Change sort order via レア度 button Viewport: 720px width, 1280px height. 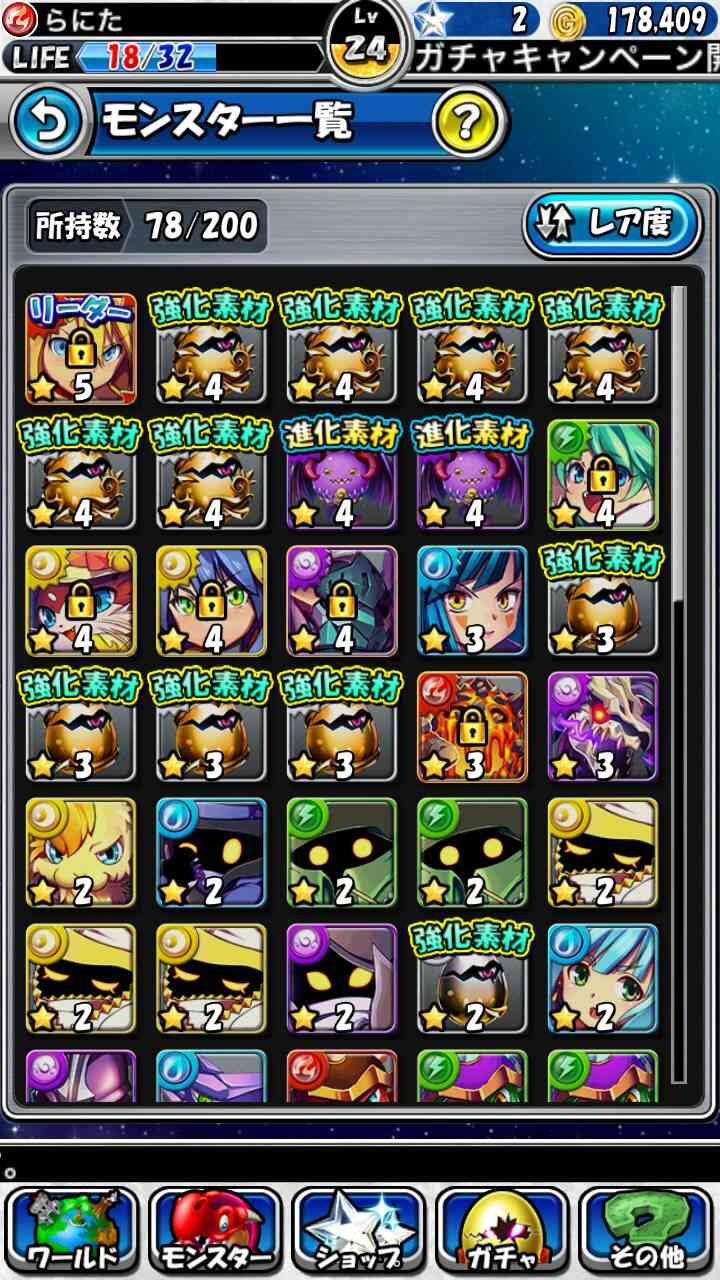tap(611, 225)
